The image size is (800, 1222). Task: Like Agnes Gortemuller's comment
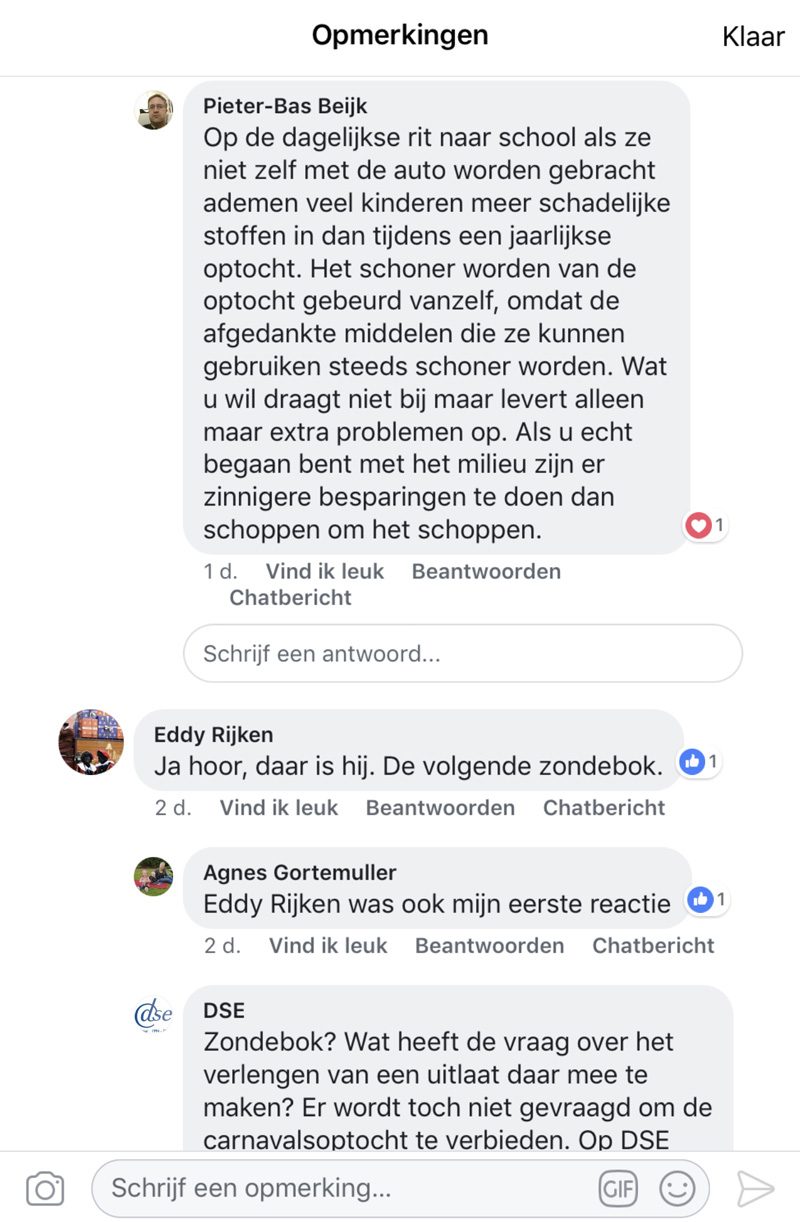[x=327, y=946]
